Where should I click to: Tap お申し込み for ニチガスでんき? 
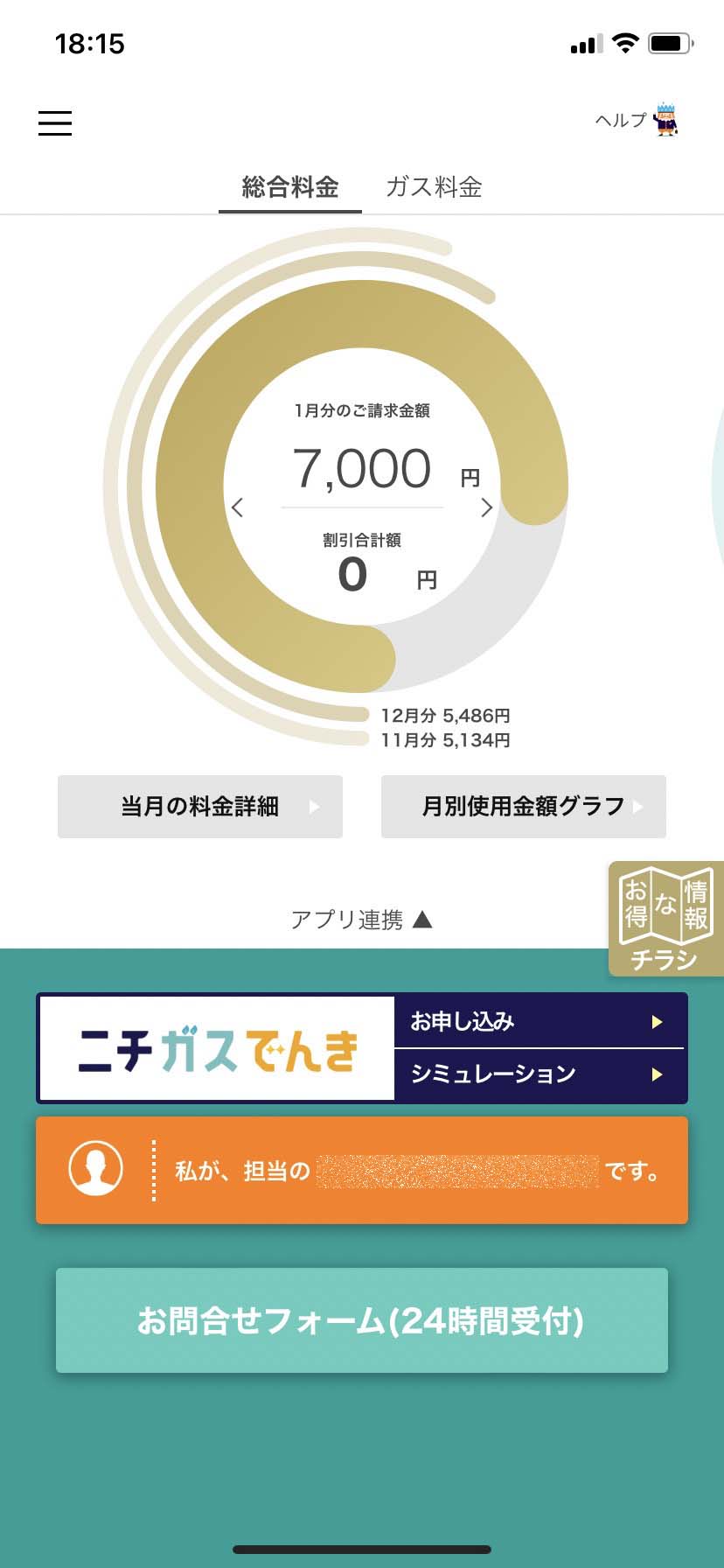point(540,1021)
